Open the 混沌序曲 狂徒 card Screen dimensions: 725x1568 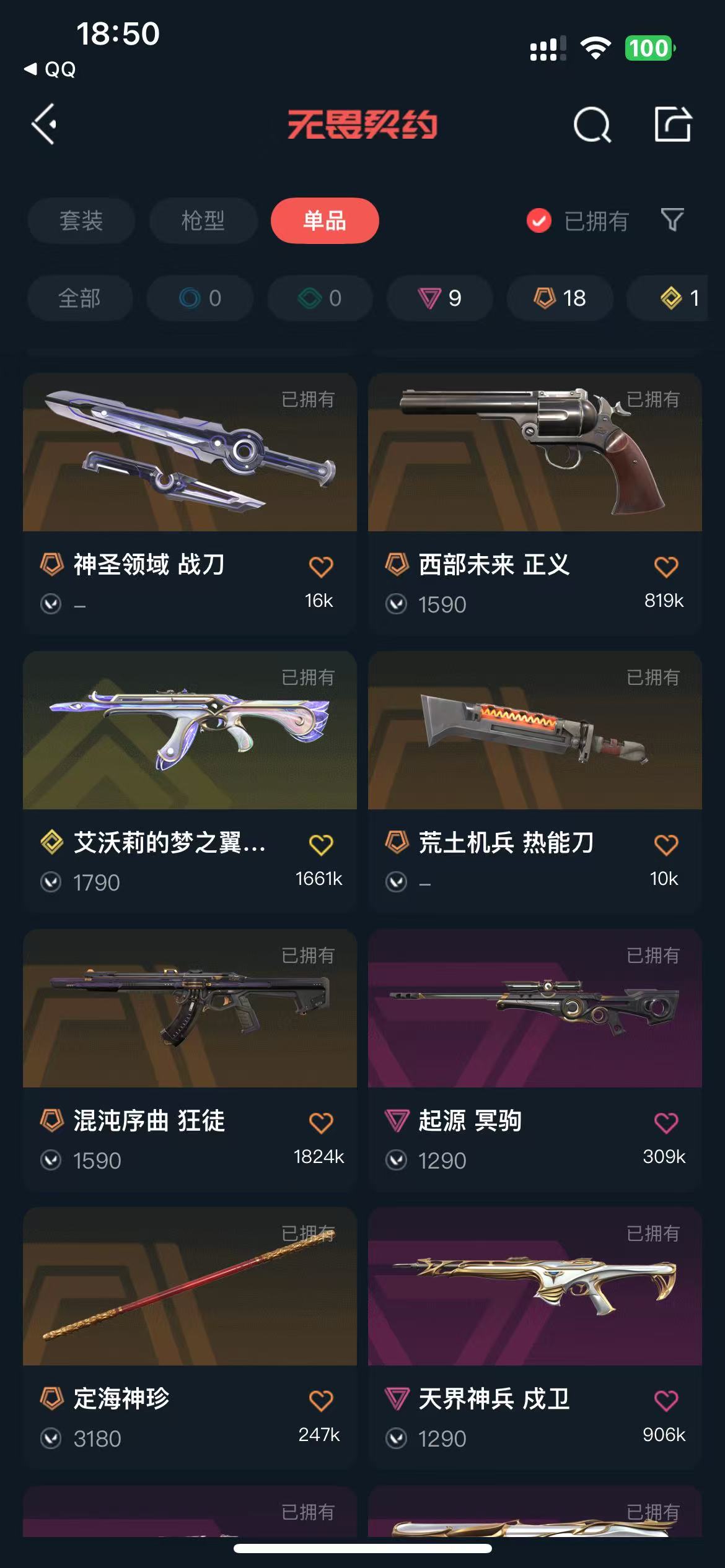190,1060
